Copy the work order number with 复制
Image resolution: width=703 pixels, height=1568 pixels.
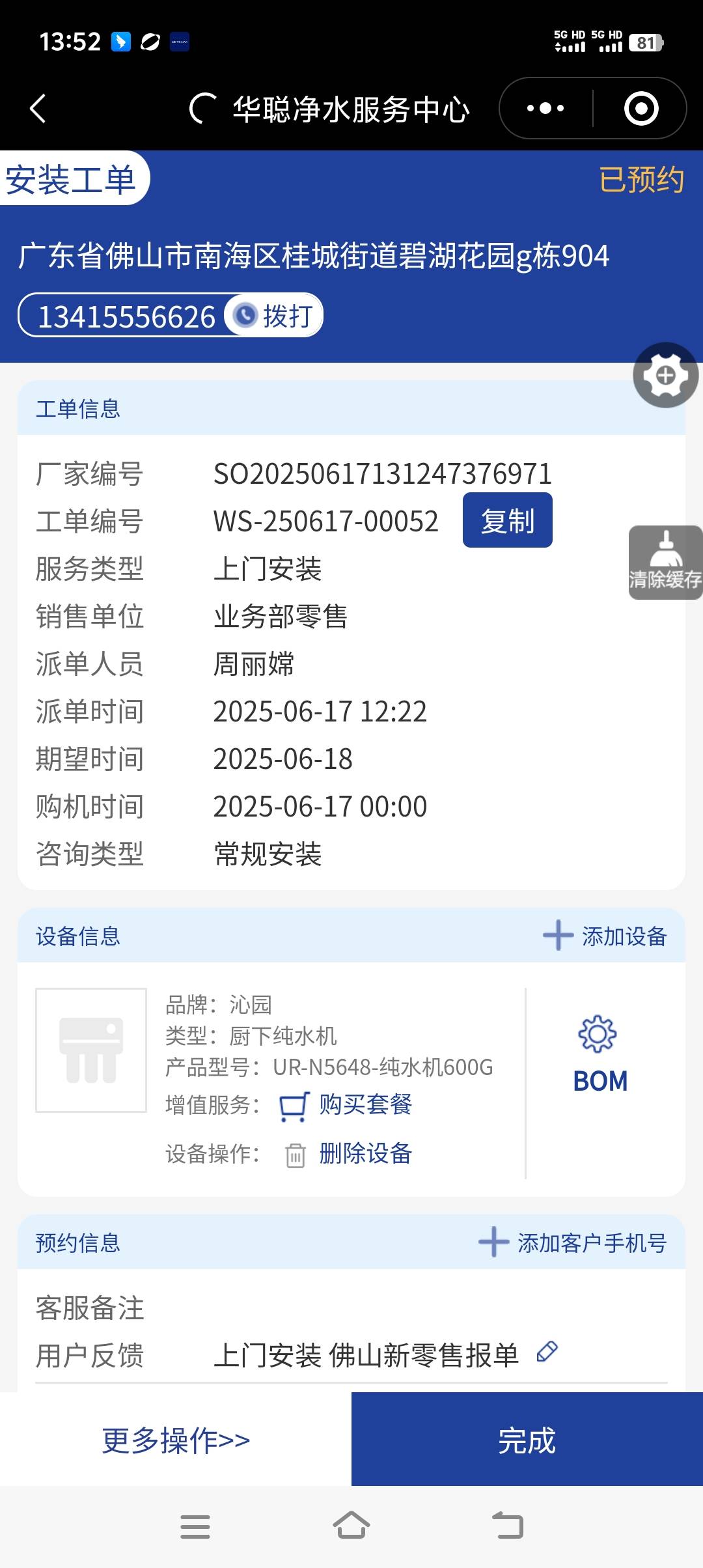[x=507, y=520]
